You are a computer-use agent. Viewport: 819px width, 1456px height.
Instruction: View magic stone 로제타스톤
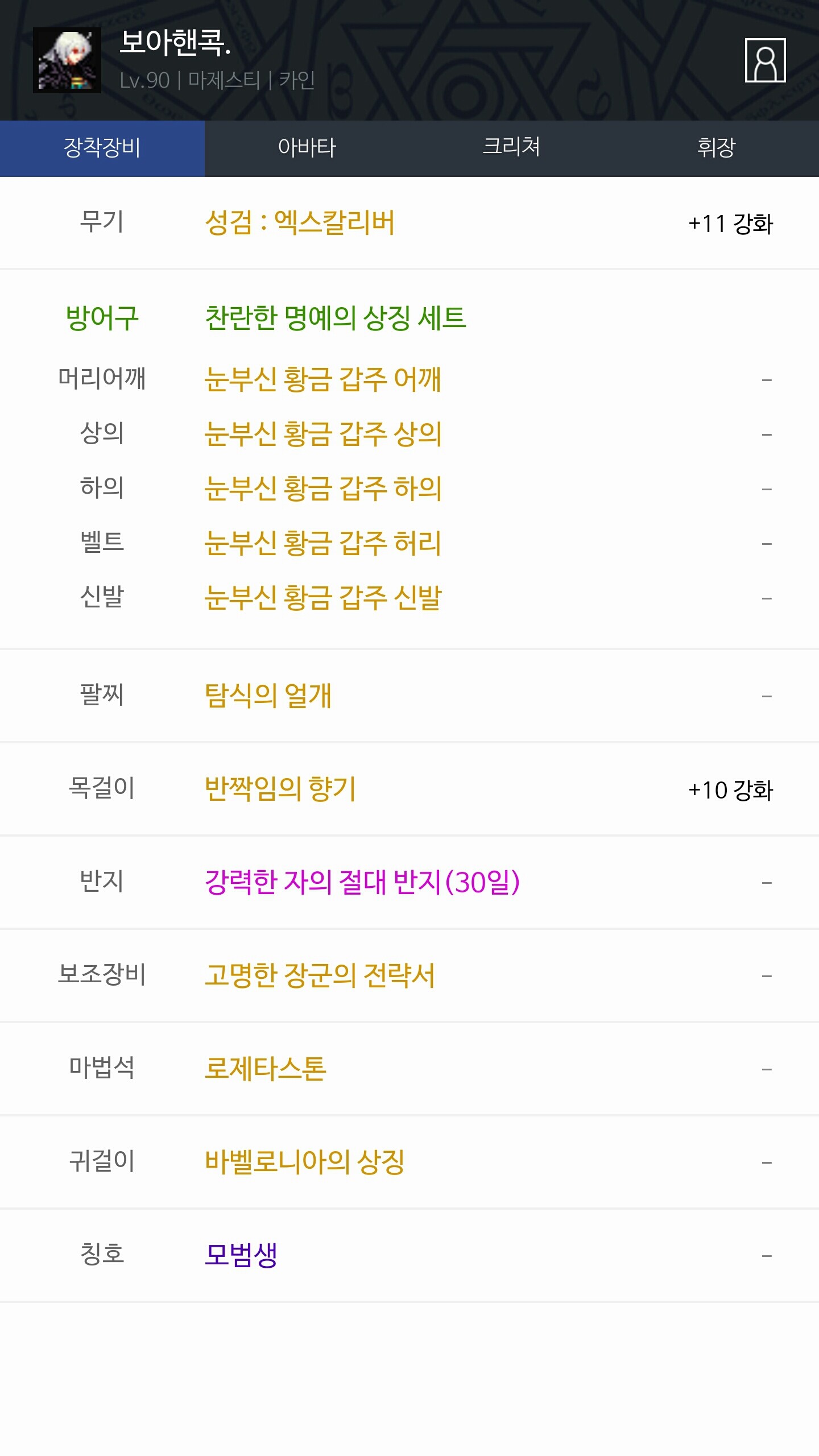coord(265,1069)
